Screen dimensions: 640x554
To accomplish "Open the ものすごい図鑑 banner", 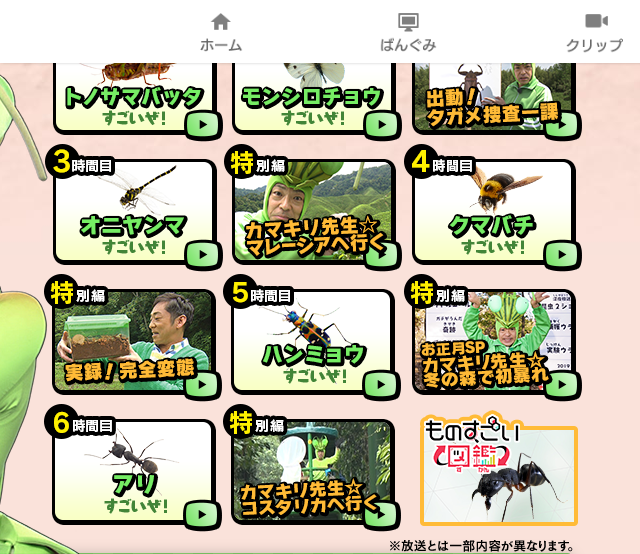I will click(x=498, y=471).
